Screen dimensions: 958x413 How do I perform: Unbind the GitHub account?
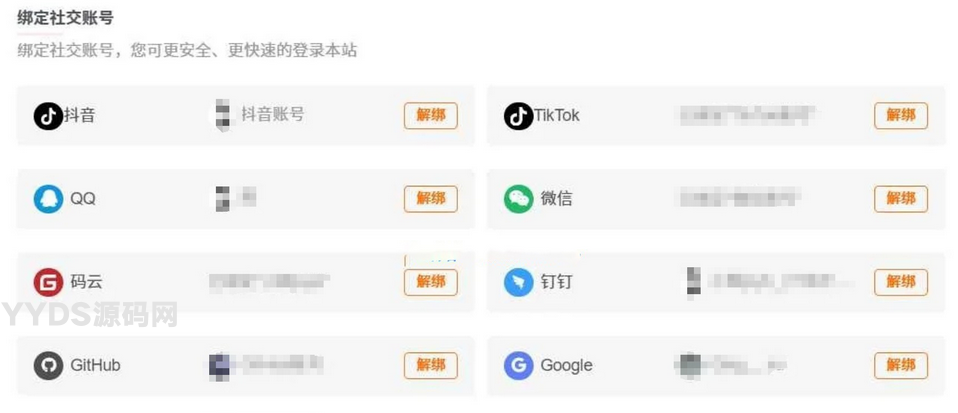[x=431, y=365]
